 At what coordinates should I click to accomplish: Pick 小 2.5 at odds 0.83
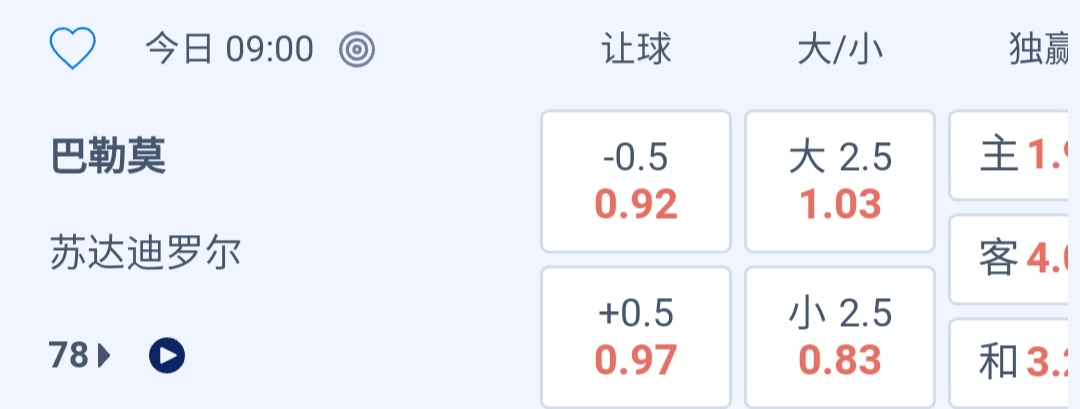pyautogui.click(x=840, y=337)
